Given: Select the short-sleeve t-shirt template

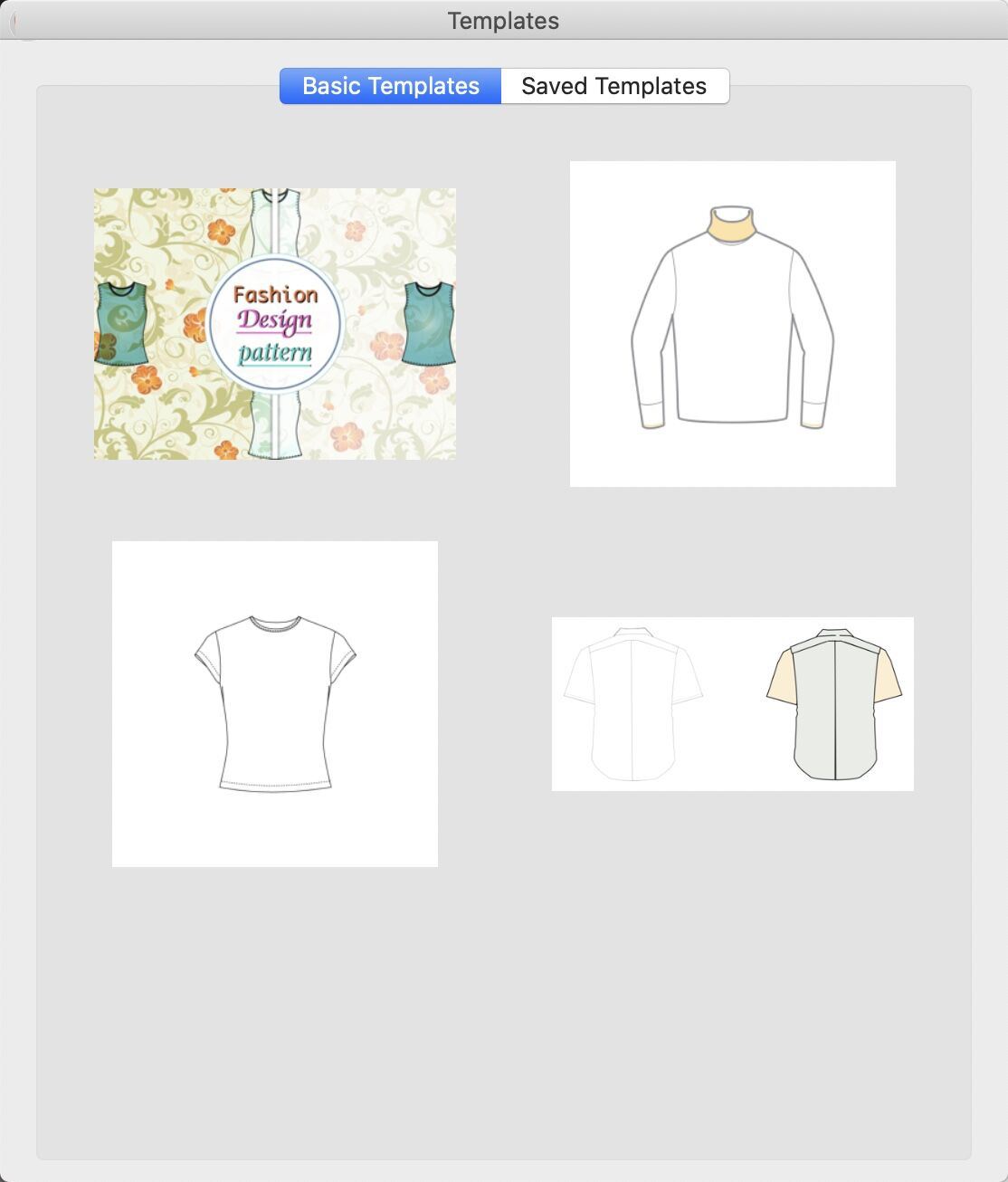Looking at the screenshot, I should pyautogui.click(x=275, y=704).
